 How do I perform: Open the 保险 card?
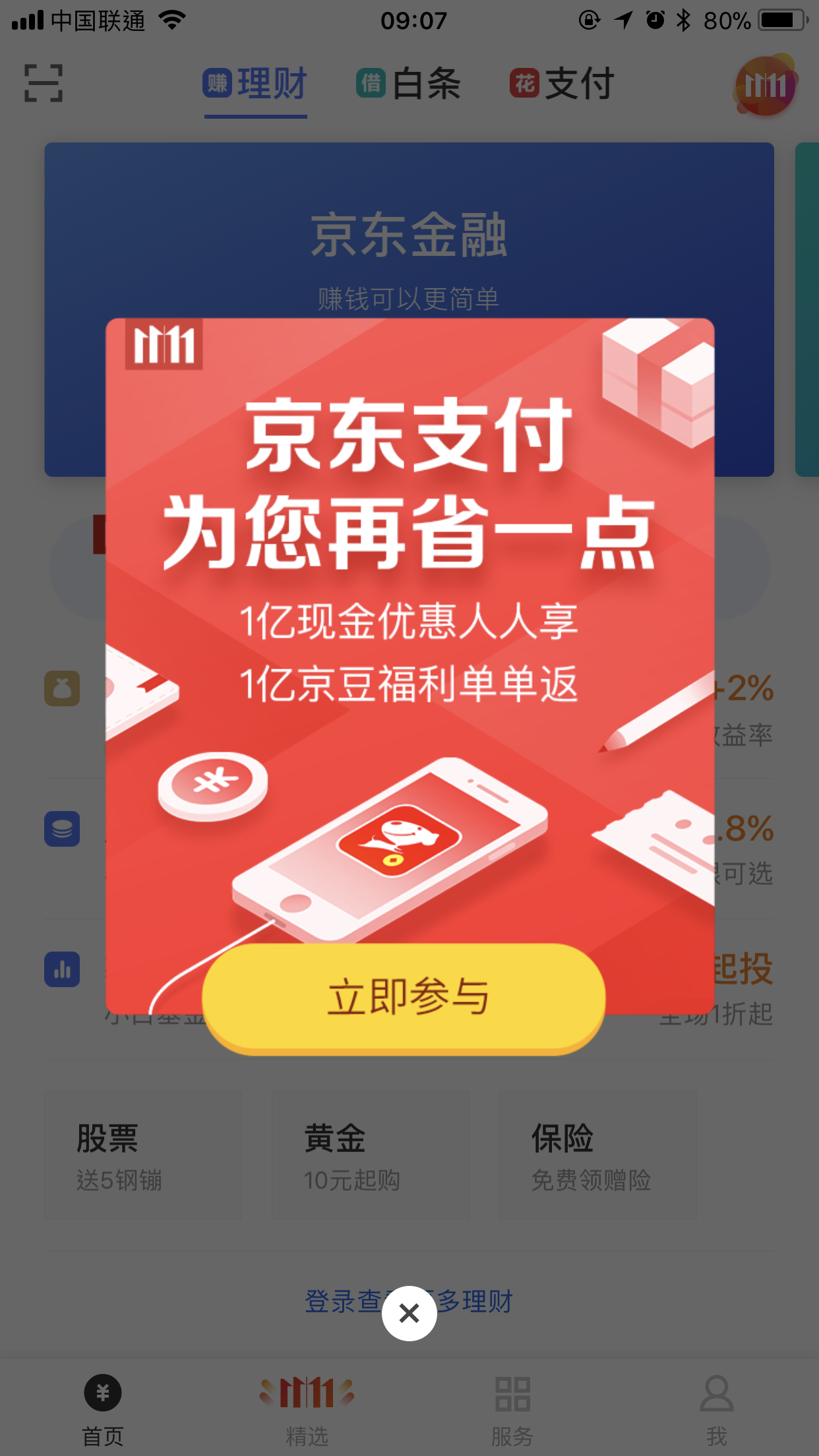[597, 1155]
